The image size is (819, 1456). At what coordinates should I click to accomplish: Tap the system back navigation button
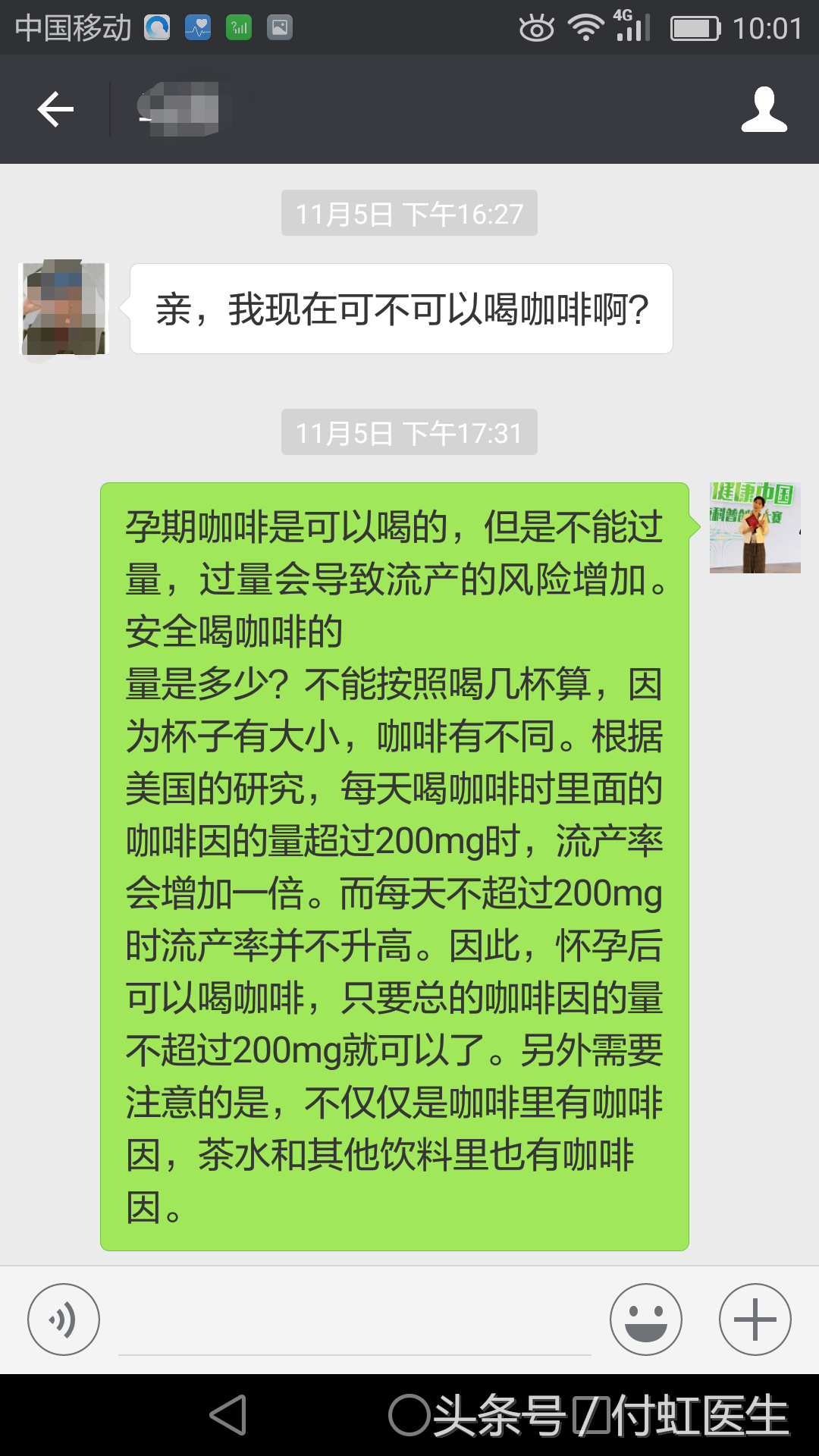[228, 1415]
